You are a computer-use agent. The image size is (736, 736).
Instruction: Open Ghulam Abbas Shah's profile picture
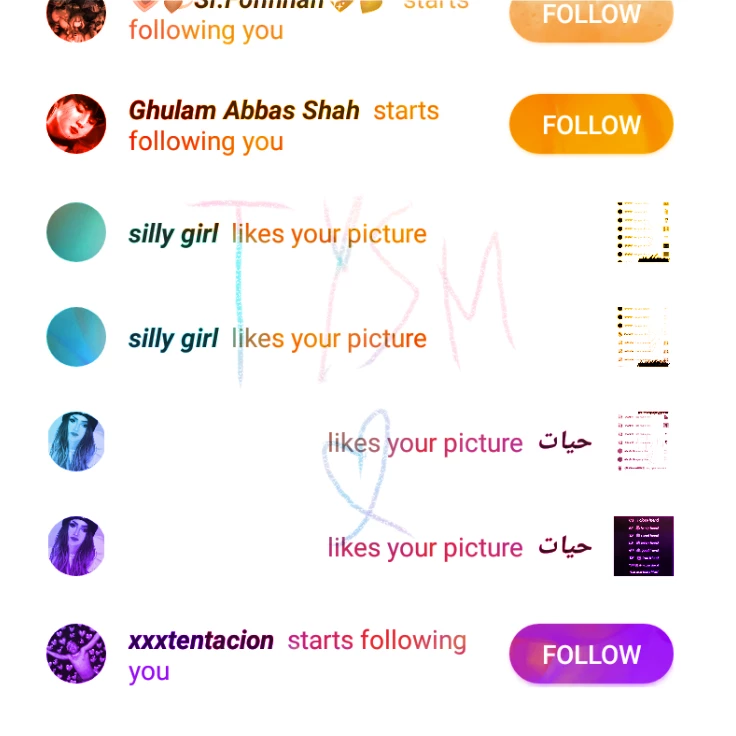(x=76, y=124)
